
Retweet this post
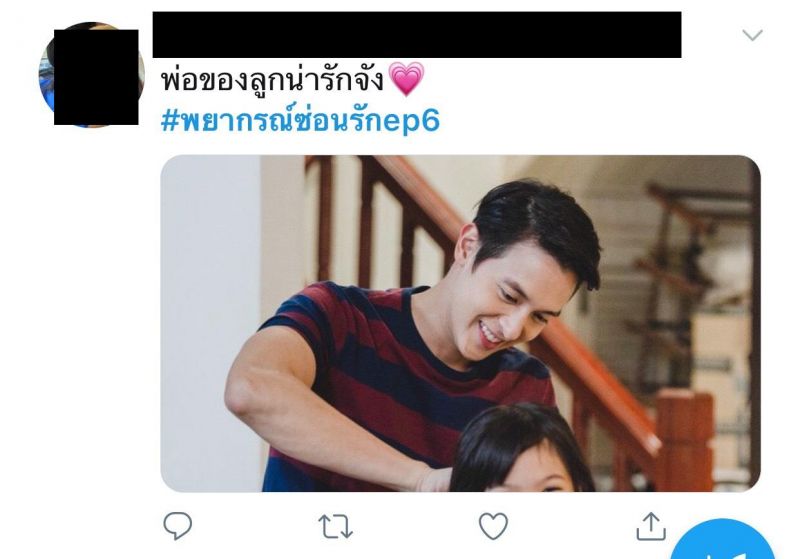point(335,525)
